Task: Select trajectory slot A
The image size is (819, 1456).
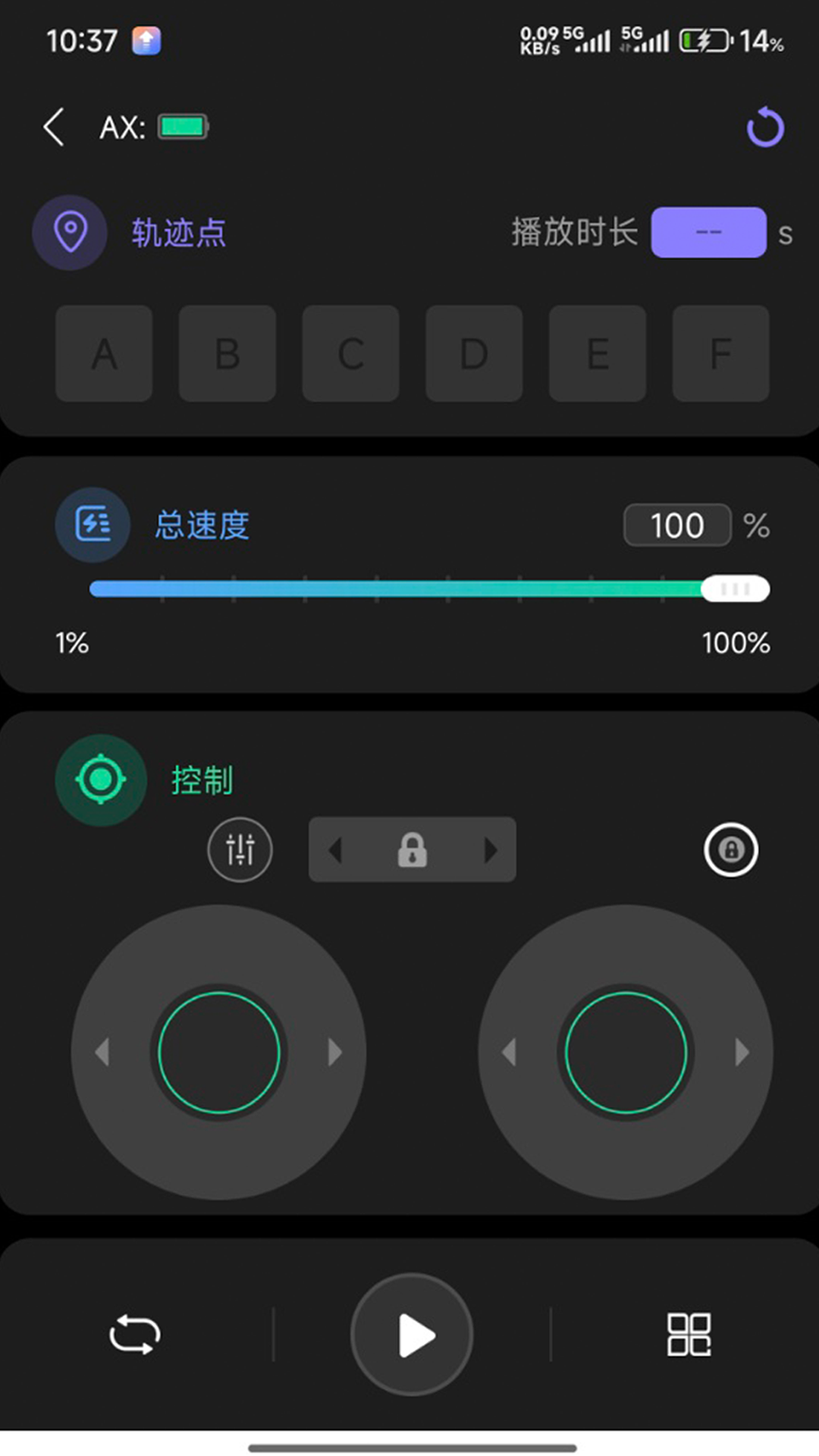Action: pyautogui.click(x=103, y=353)
